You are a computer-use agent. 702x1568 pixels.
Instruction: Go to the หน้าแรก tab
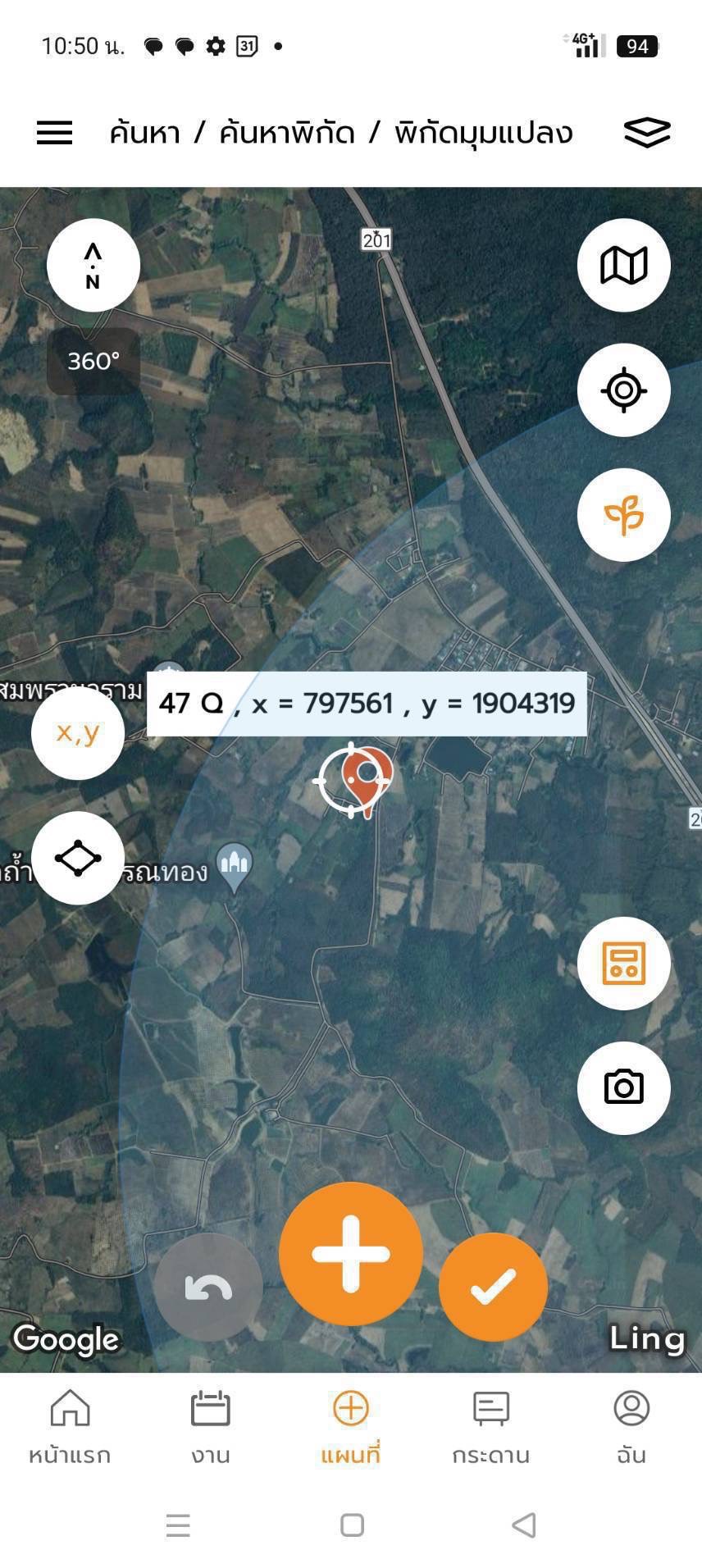[70, 1428]
